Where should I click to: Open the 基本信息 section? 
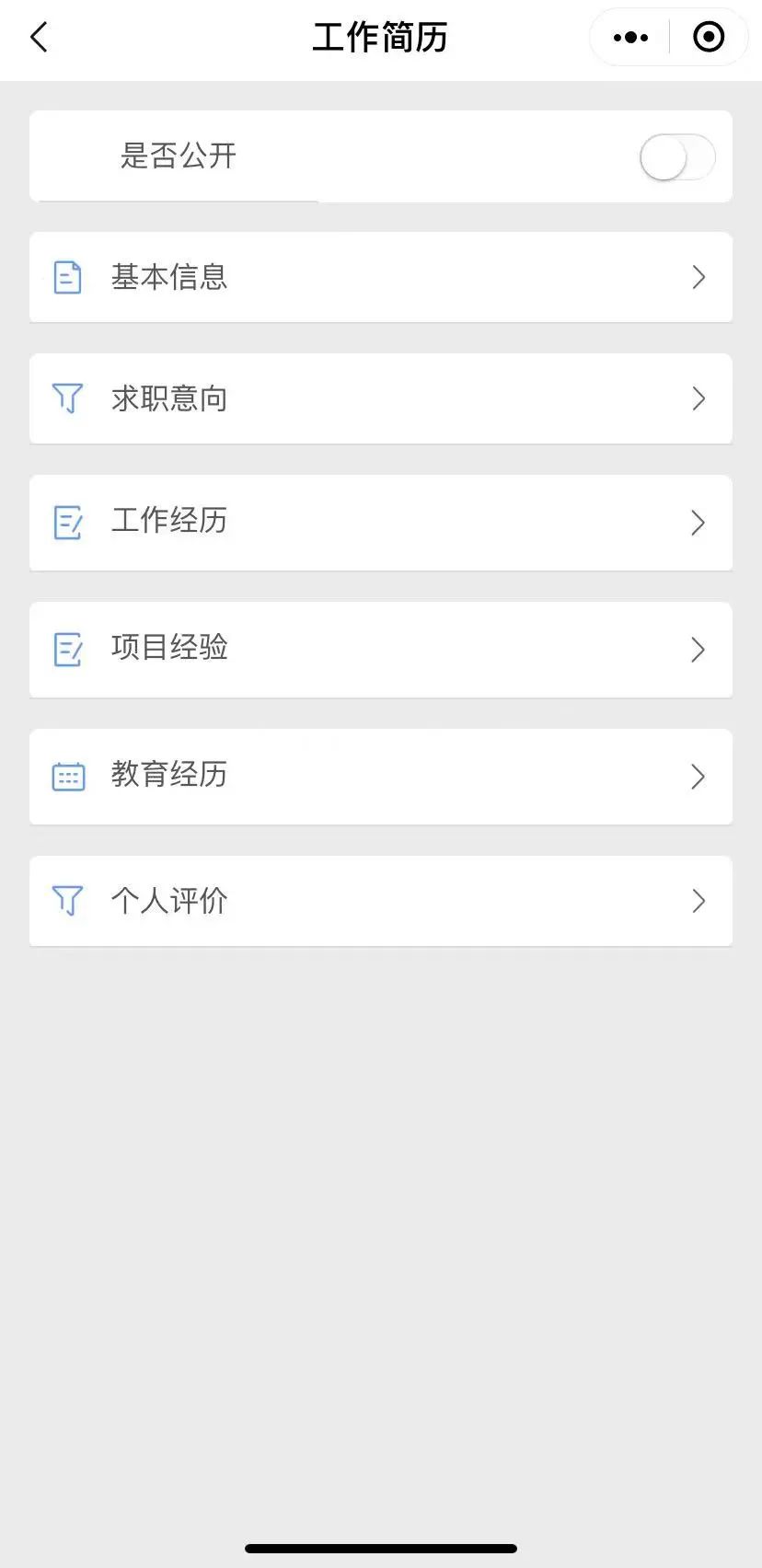pyautogui.click(x=380, y=277)
